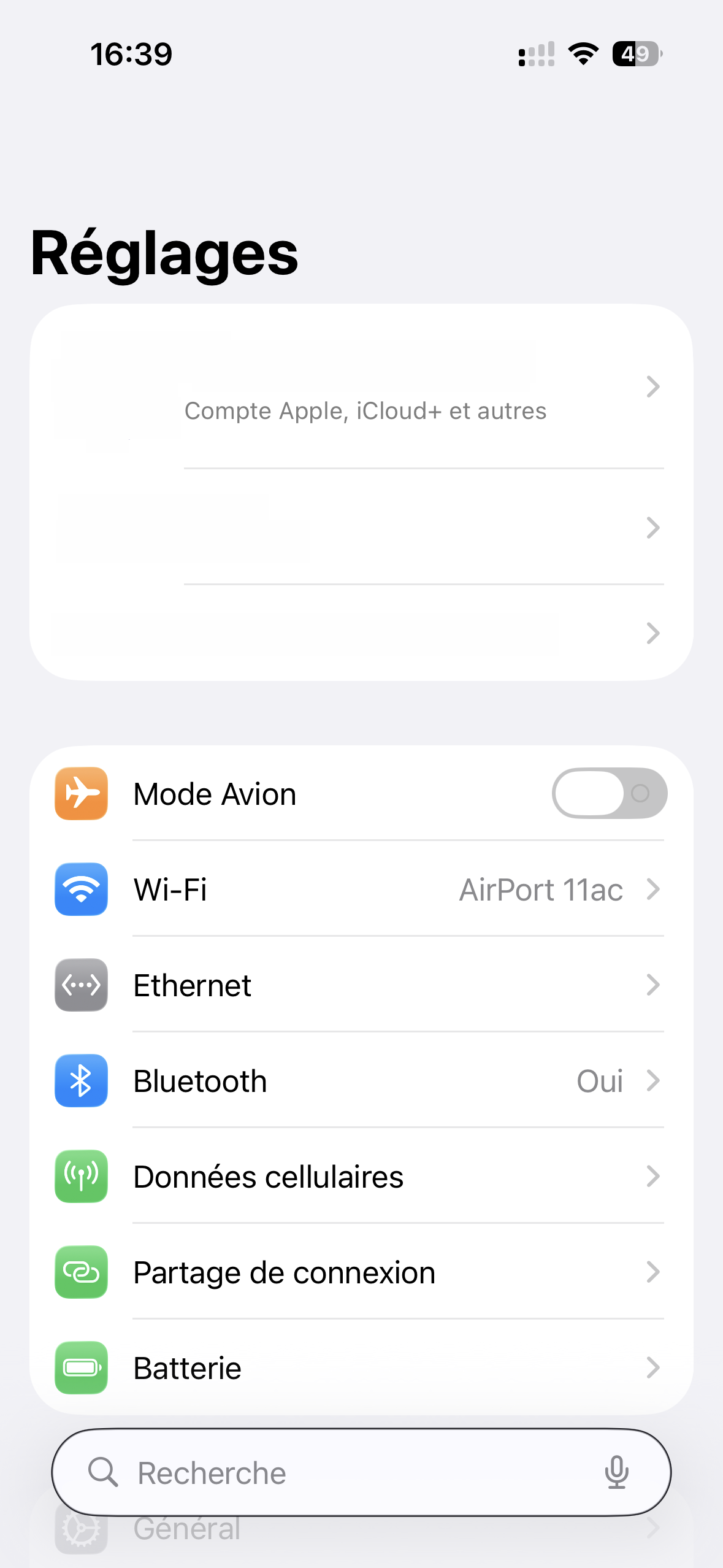Go to Données cellulaires

click(x=361, y=1177)
